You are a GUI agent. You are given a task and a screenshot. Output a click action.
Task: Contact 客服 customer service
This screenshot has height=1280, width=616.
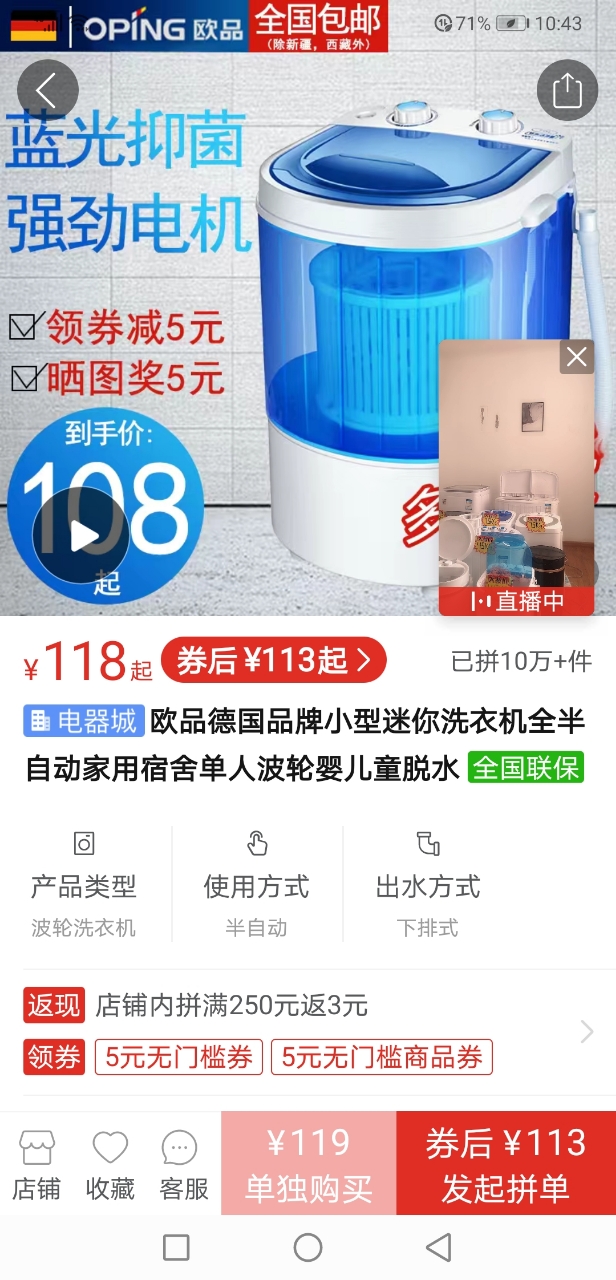click(x=183, y=1165)
